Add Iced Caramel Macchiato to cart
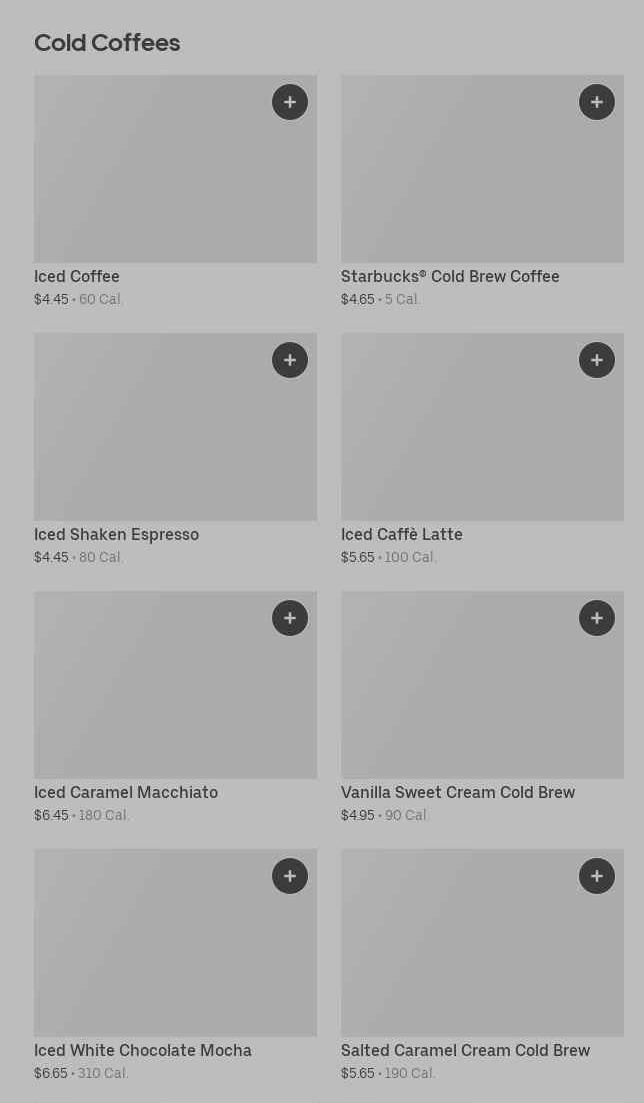 [x=290, y=618]
